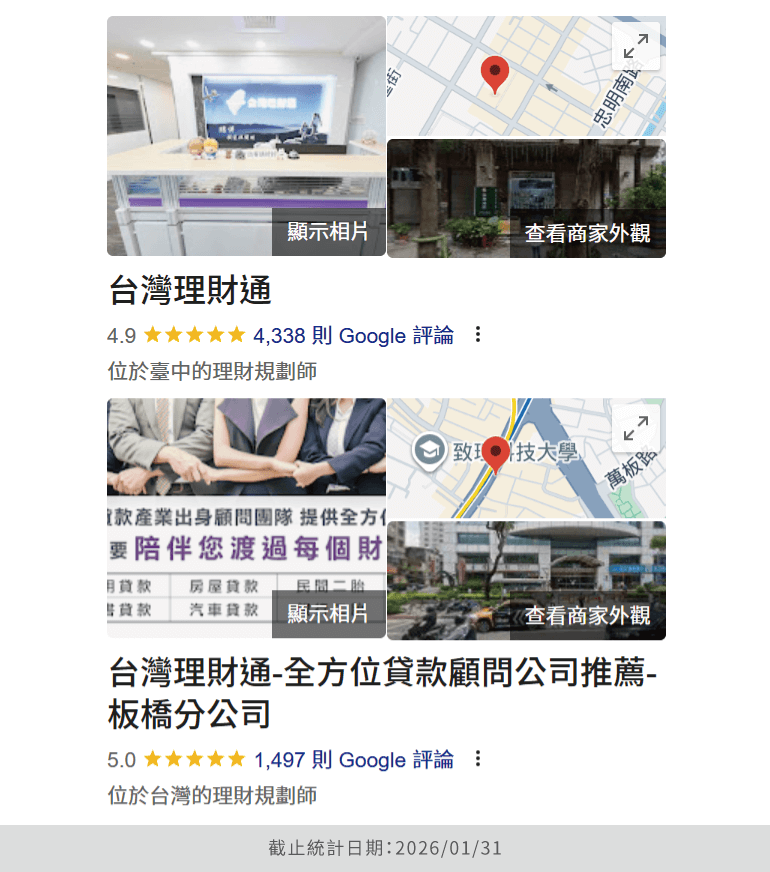Click the 4.9 rating value of 台灣理財通
The image size is (770, 872).
tap(120, 335)
